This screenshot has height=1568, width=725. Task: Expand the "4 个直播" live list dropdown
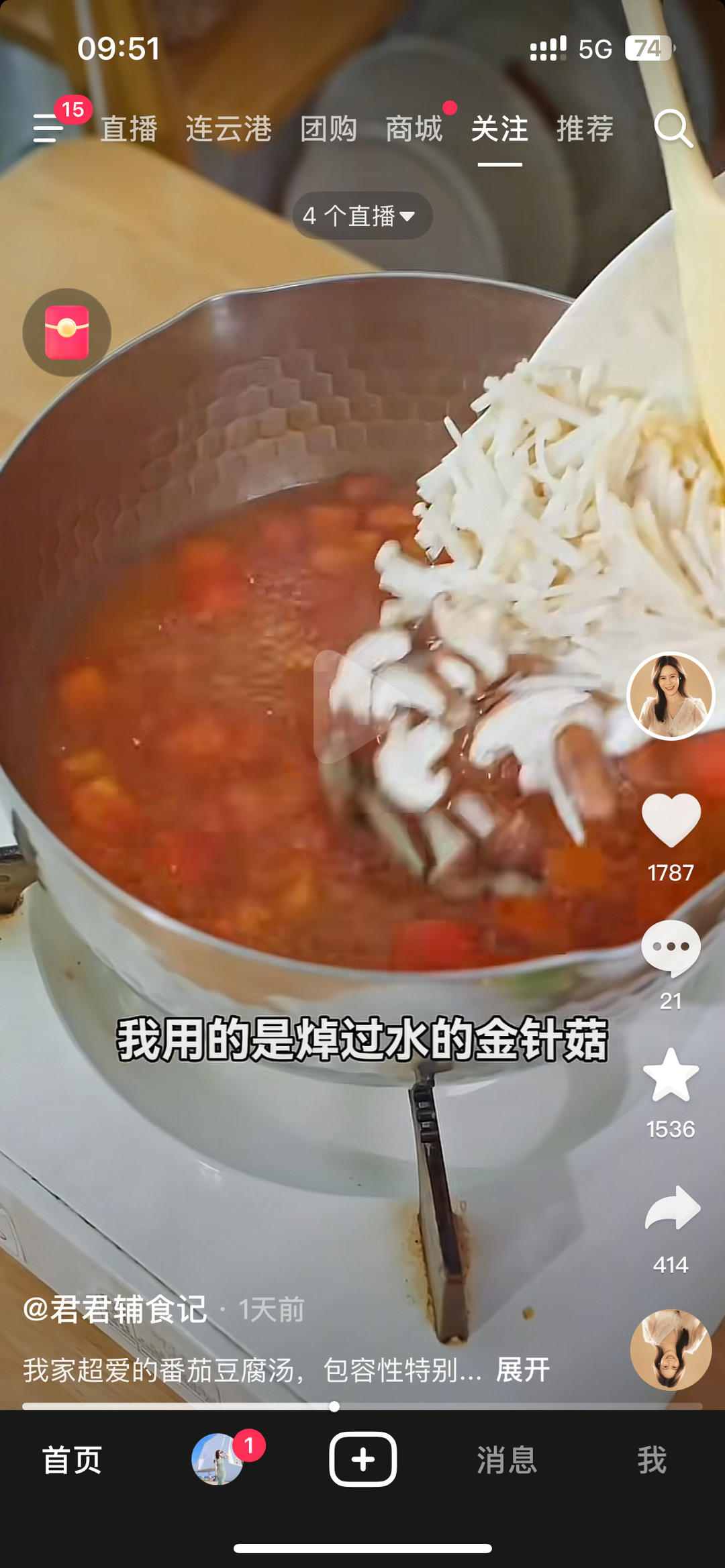(362, 215)
